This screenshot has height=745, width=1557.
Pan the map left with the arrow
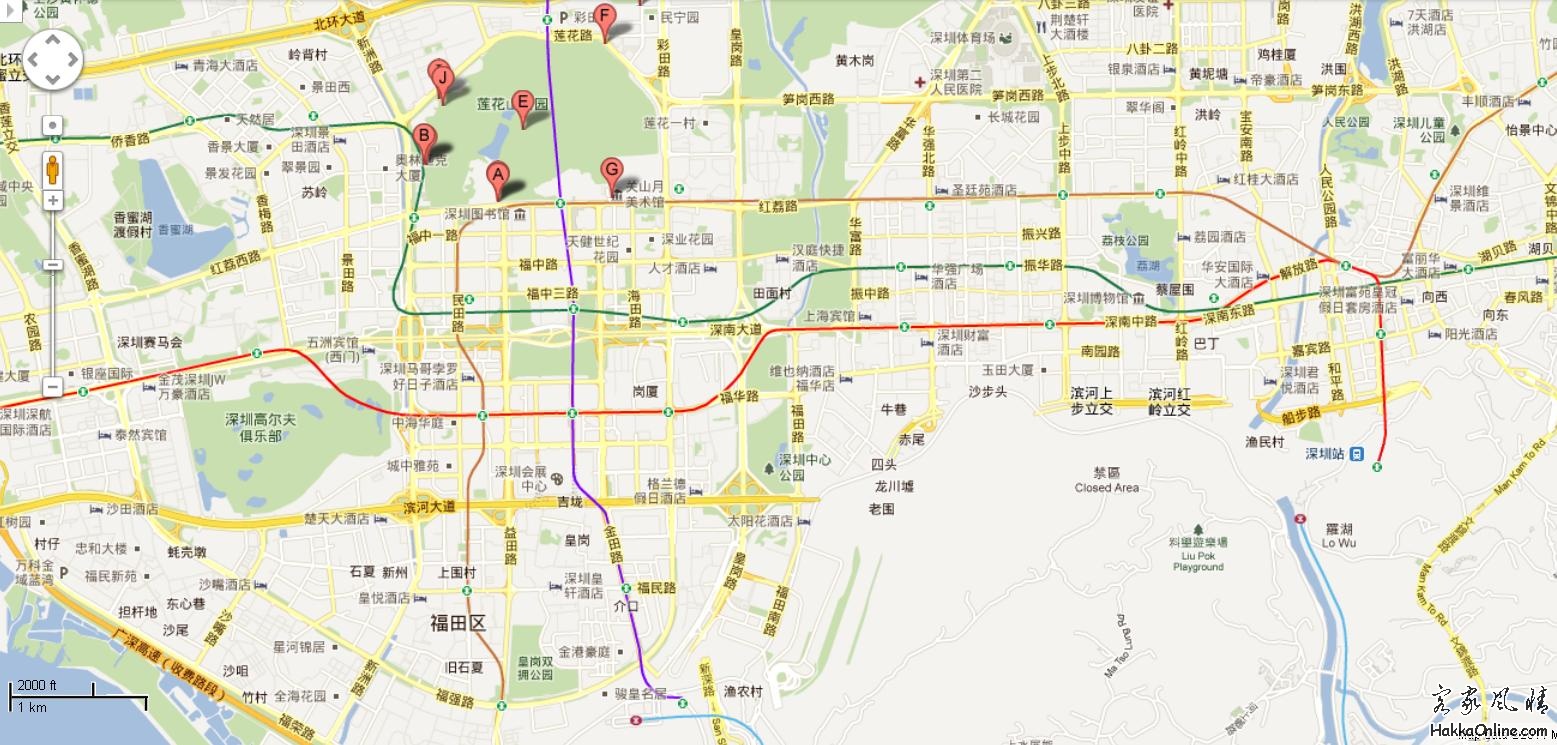point(34,59)
